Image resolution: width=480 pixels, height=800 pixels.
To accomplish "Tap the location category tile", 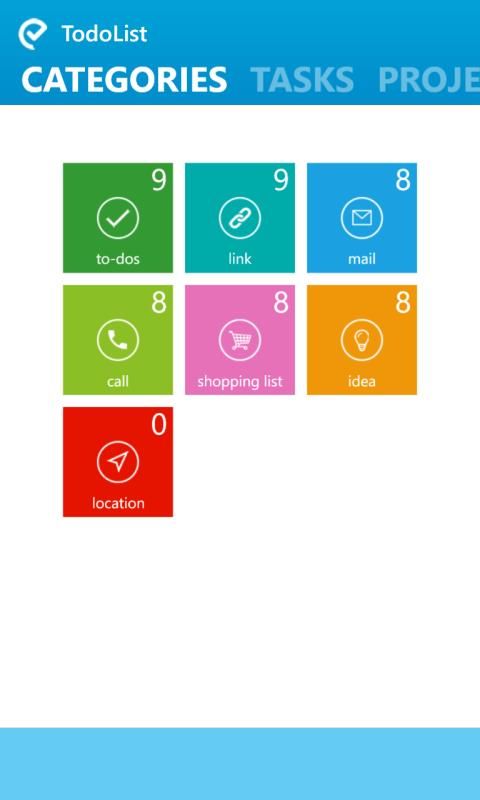I will (x=118, y=462).
